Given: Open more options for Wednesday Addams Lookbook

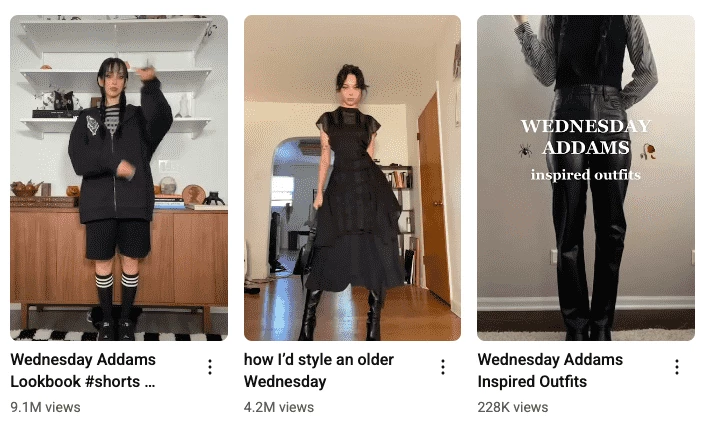Looking at the screenshot, I should pos(210,368).
